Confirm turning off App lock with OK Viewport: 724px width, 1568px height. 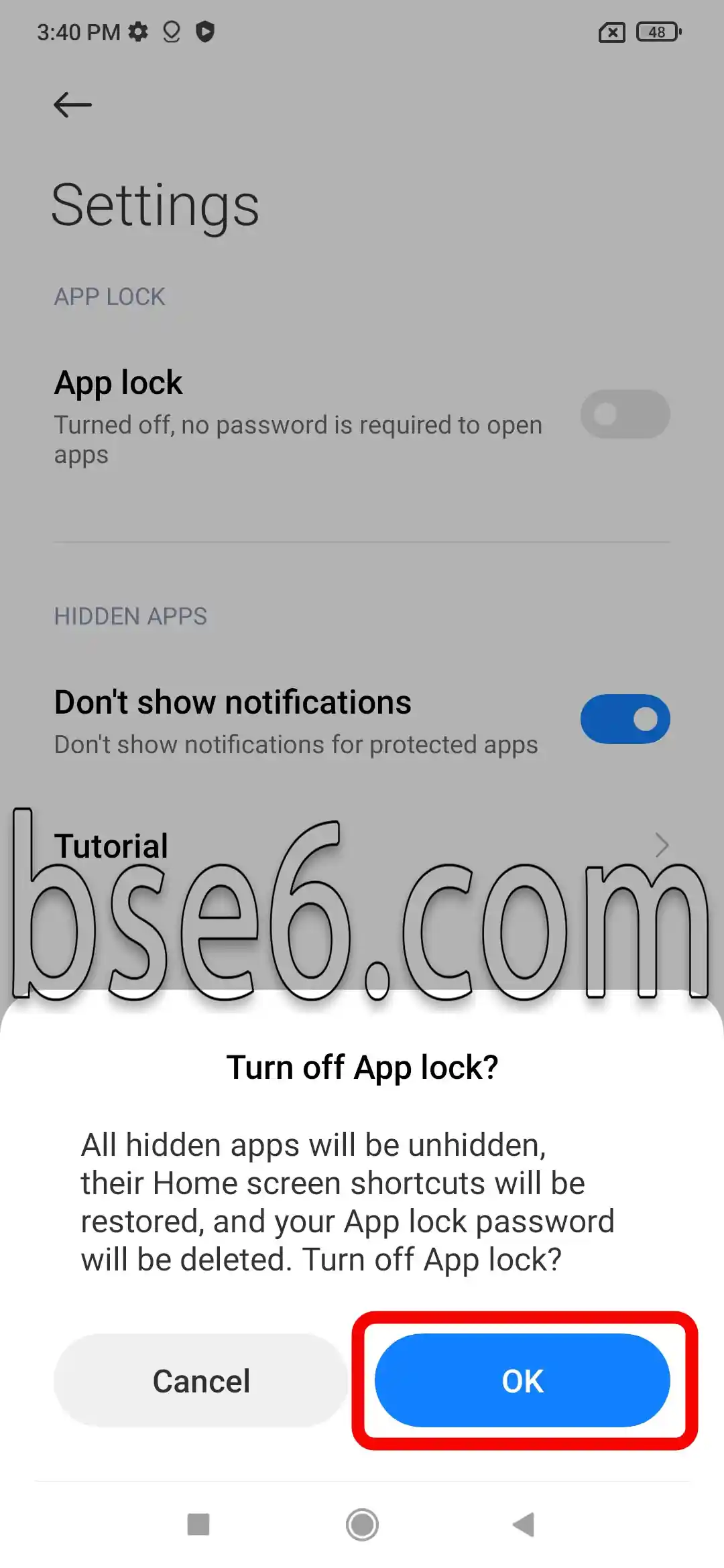tap(522, 1380)
